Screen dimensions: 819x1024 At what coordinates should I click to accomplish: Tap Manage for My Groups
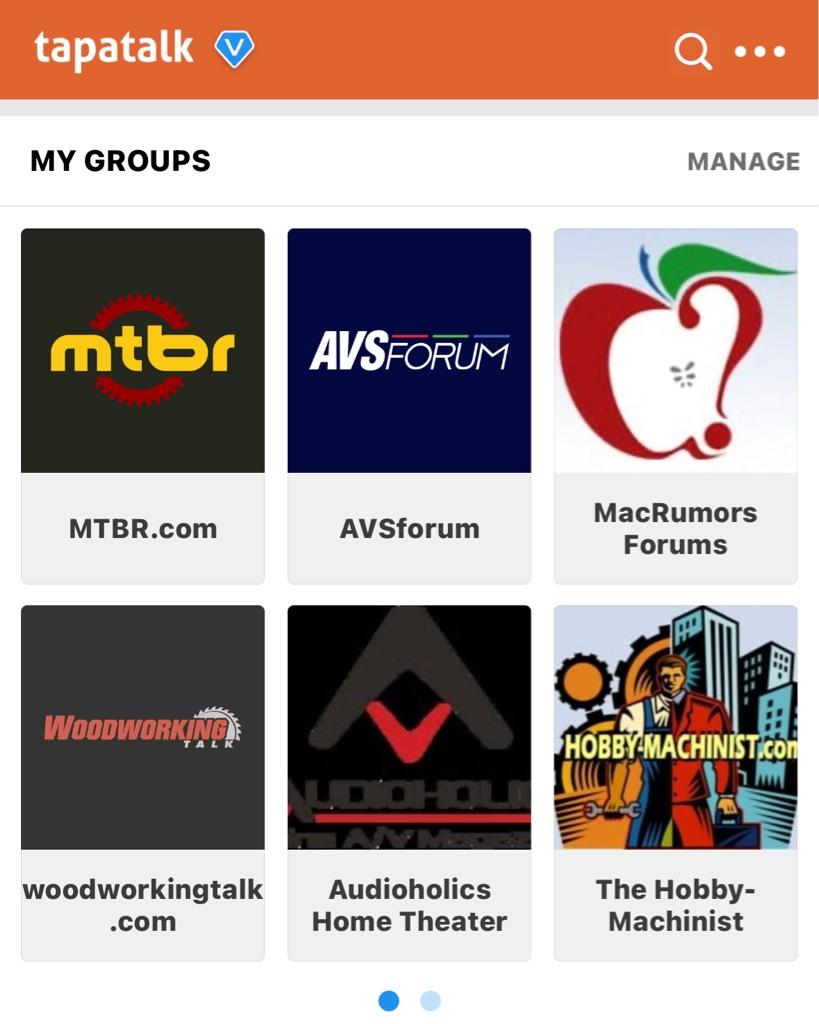point(743,161)
